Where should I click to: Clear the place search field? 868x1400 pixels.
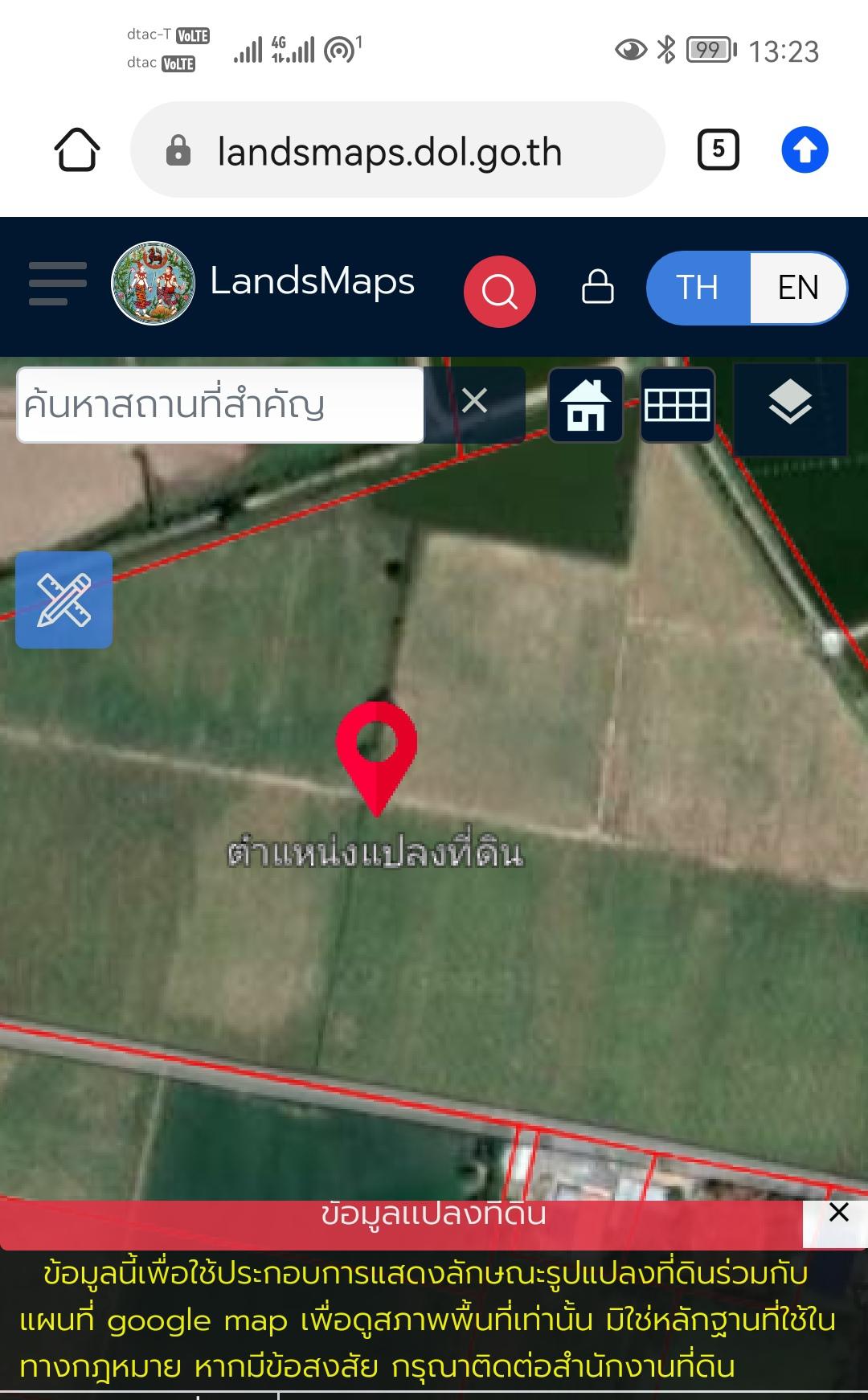click(475, 400)
